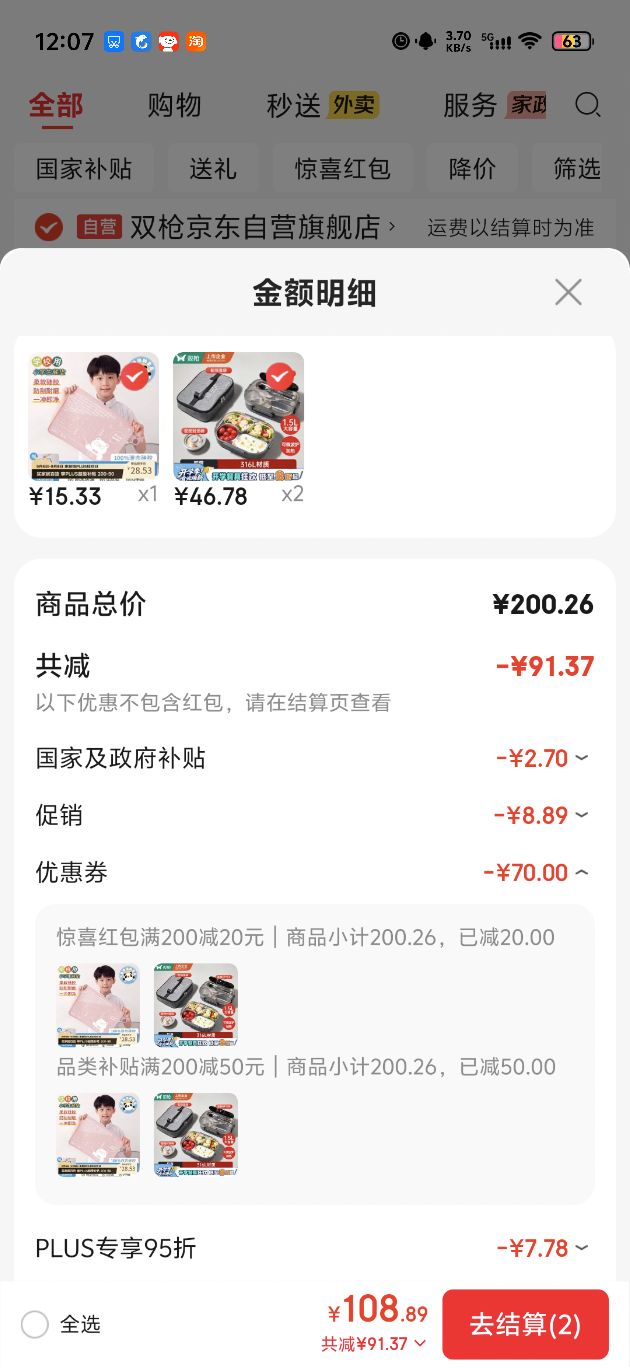Select the 惊喜红包 filter chip
The height and width of the screenshot is (1368, 630).
coord(343,168)
